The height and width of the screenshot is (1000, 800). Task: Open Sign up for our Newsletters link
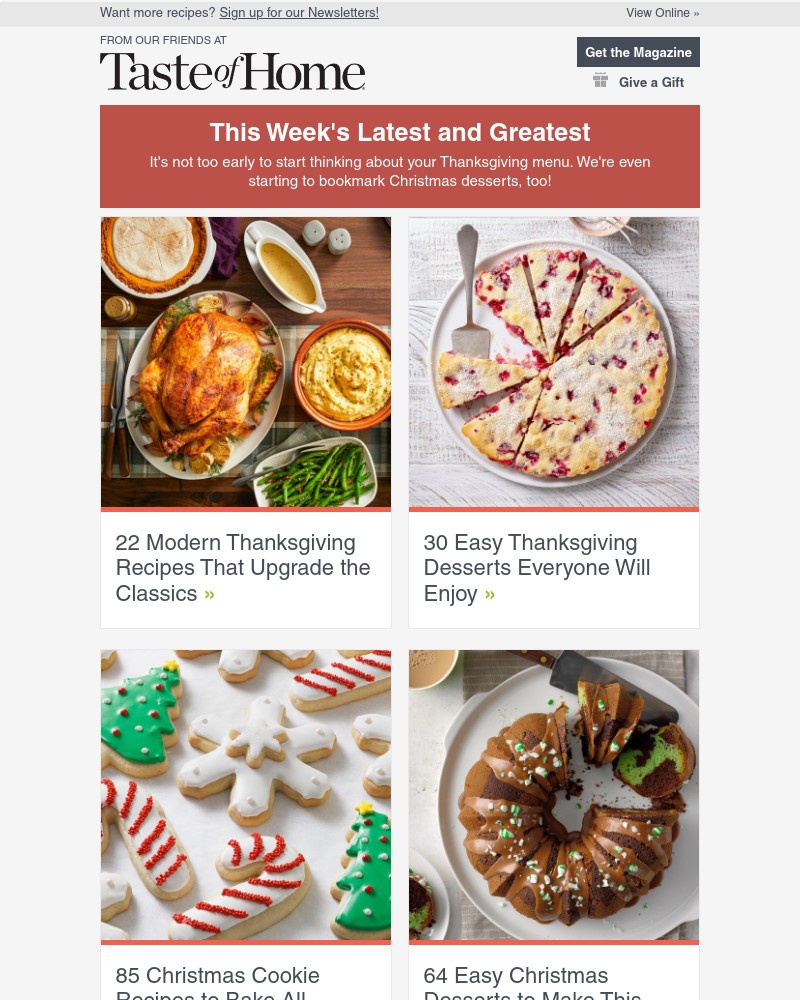pyautogui.click(x=298, y=12)
